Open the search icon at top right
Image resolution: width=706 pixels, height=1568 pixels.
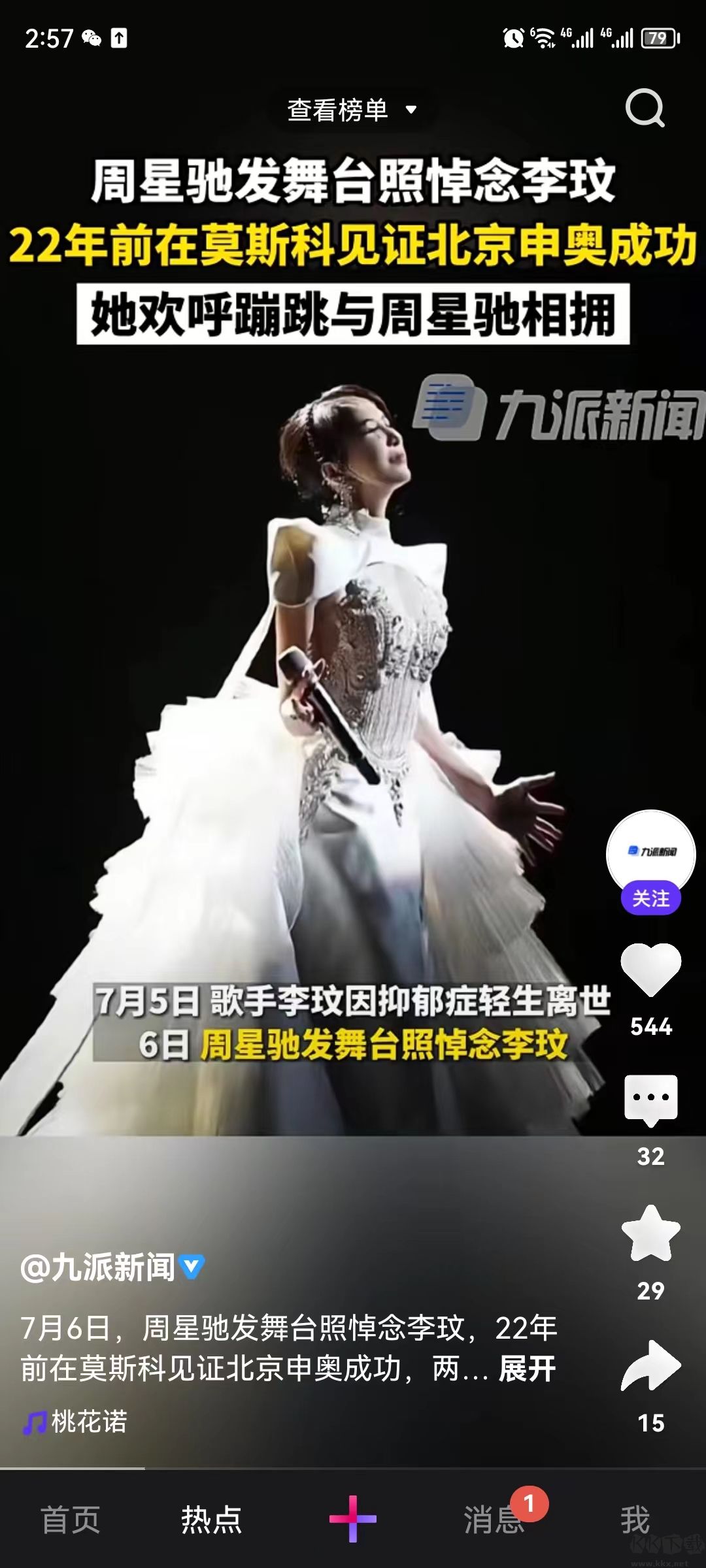(645, 108)
